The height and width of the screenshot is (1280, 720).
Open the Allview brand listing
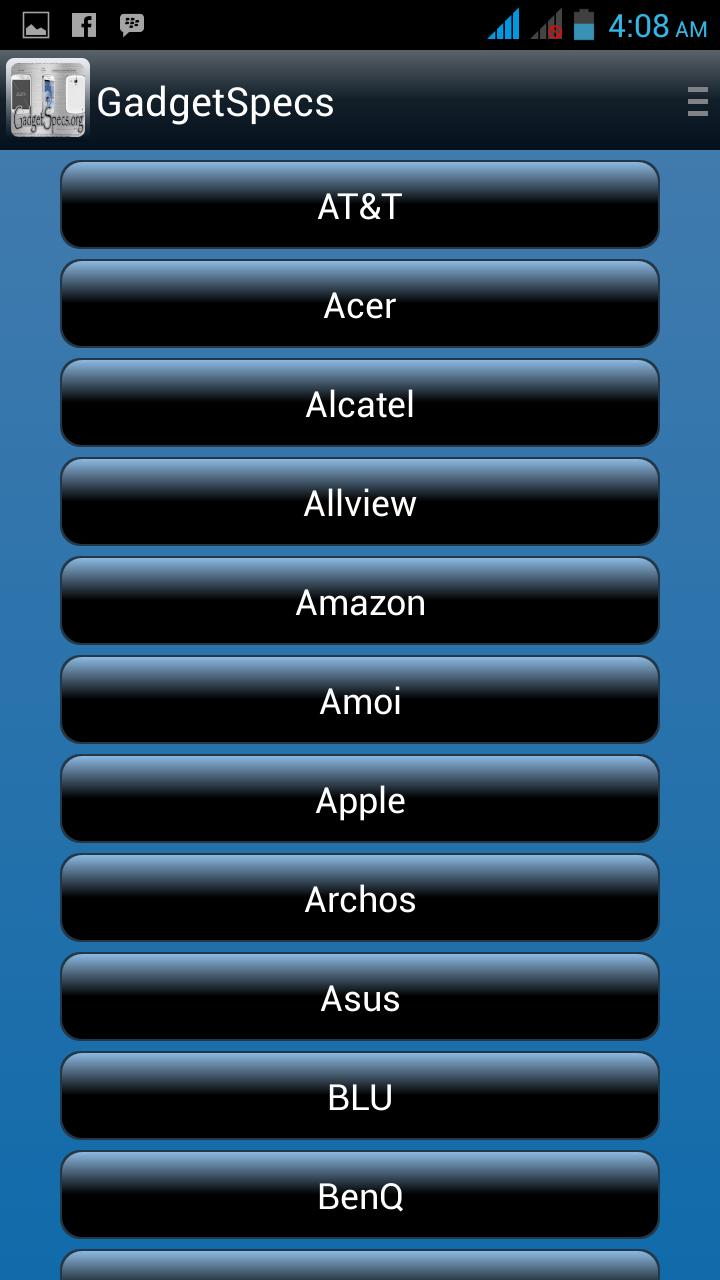tap(360, 502)
